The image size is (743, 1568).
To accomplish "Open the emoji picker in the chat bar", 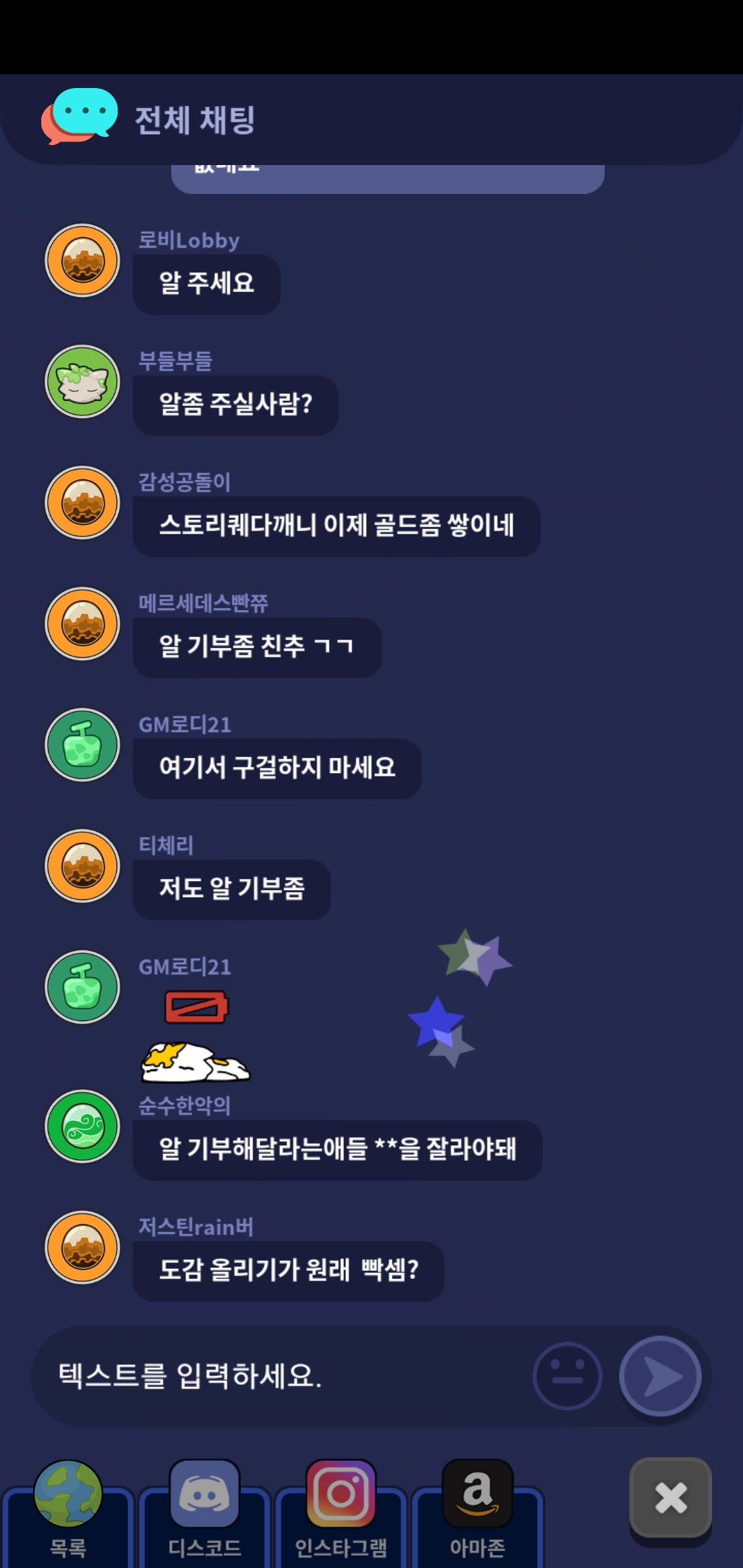I will [568, 1377].
